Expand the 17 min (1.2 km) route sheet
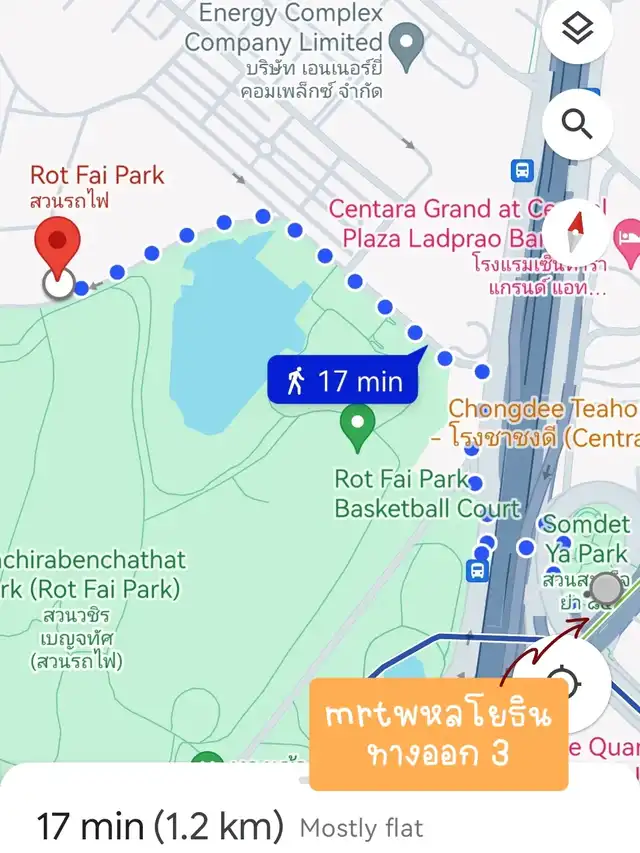 click(x=230, y=826)
